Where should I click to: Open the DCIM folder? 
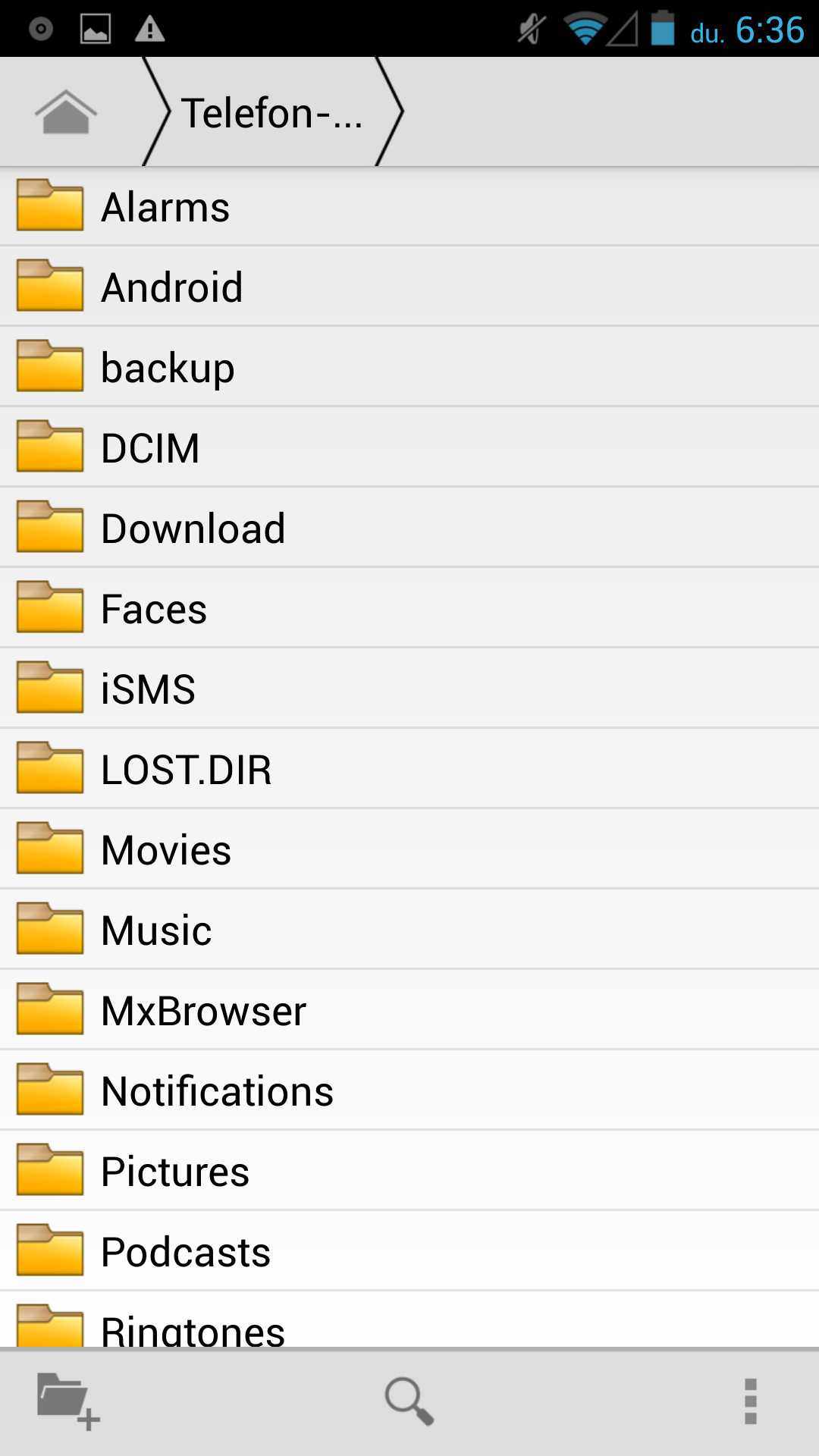(409, 447)
